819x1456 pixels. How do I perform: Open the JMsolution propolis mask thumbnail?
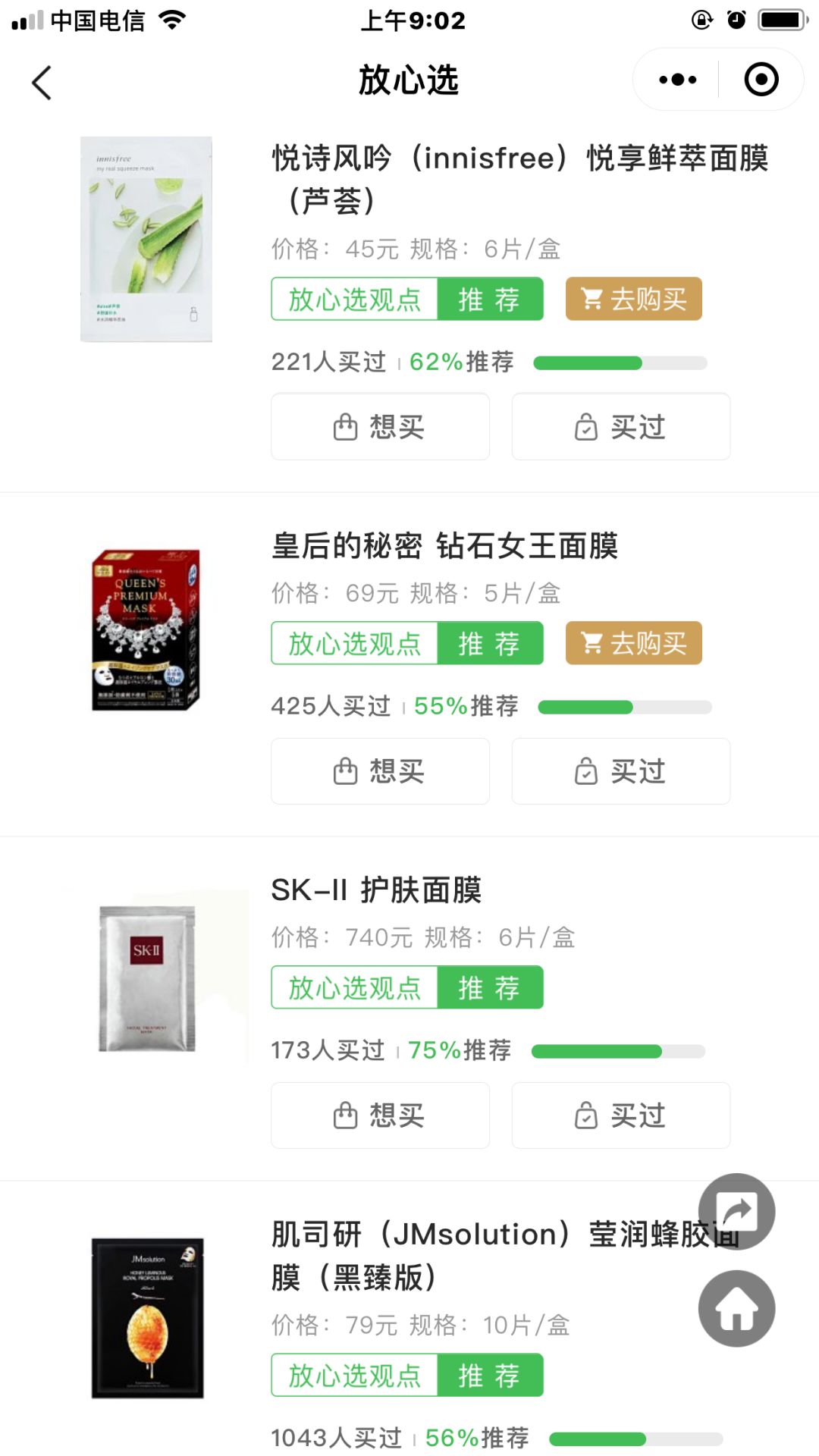pos(147,1319)
